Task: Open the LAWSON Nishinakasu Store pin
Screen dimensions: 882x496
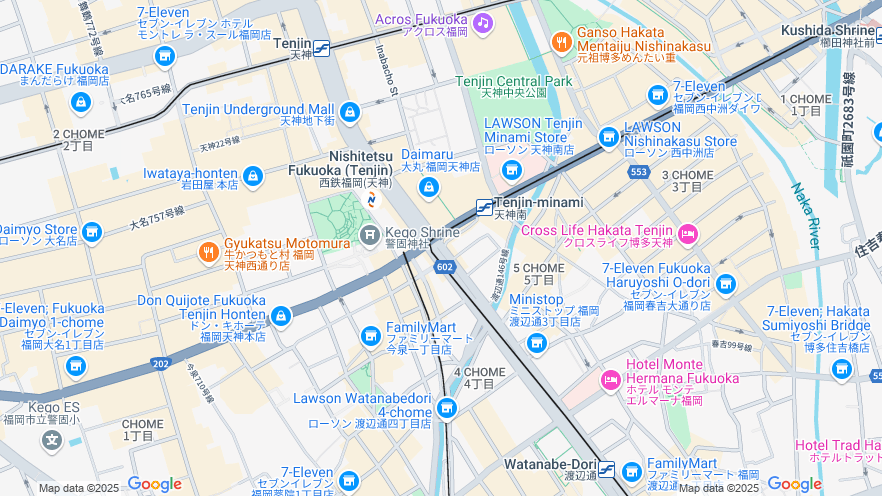Action: click(x=608, y=136)
